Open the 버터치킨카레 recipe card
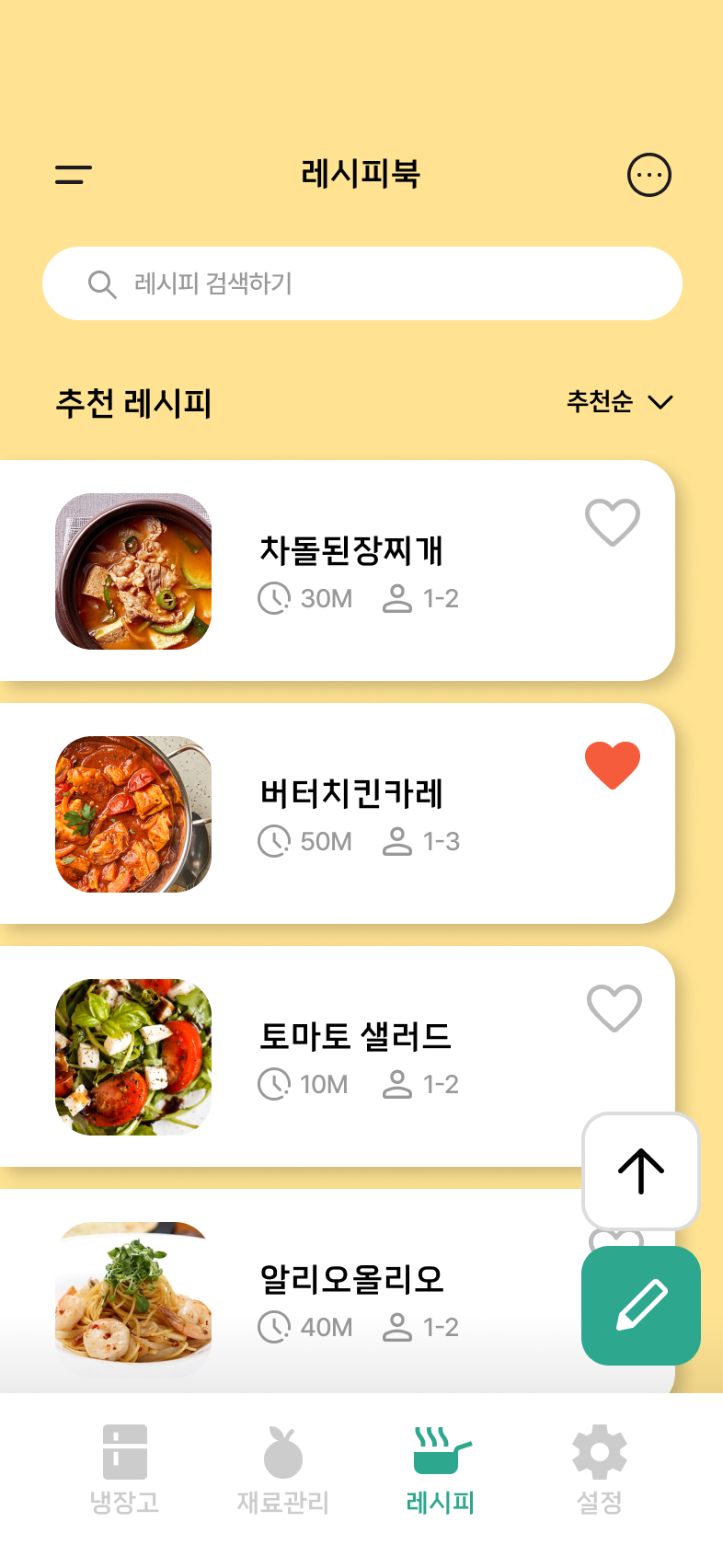 [x=351, y=814]
